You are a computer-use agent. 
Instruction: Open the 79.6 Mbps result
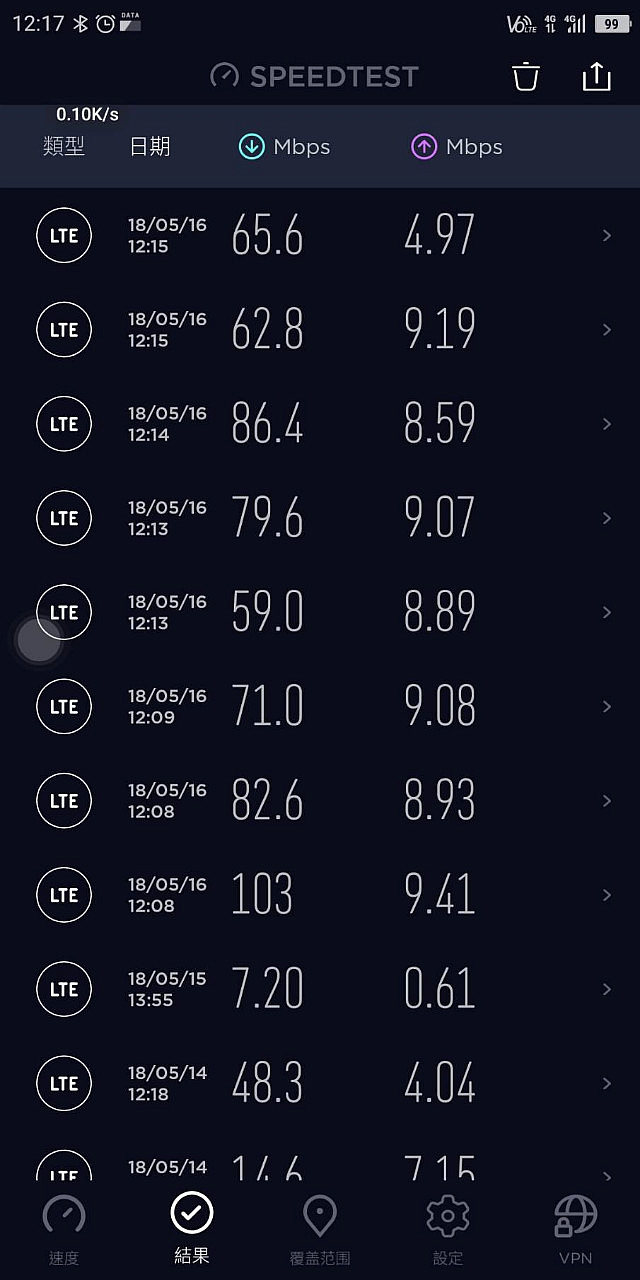click(320, 518)
